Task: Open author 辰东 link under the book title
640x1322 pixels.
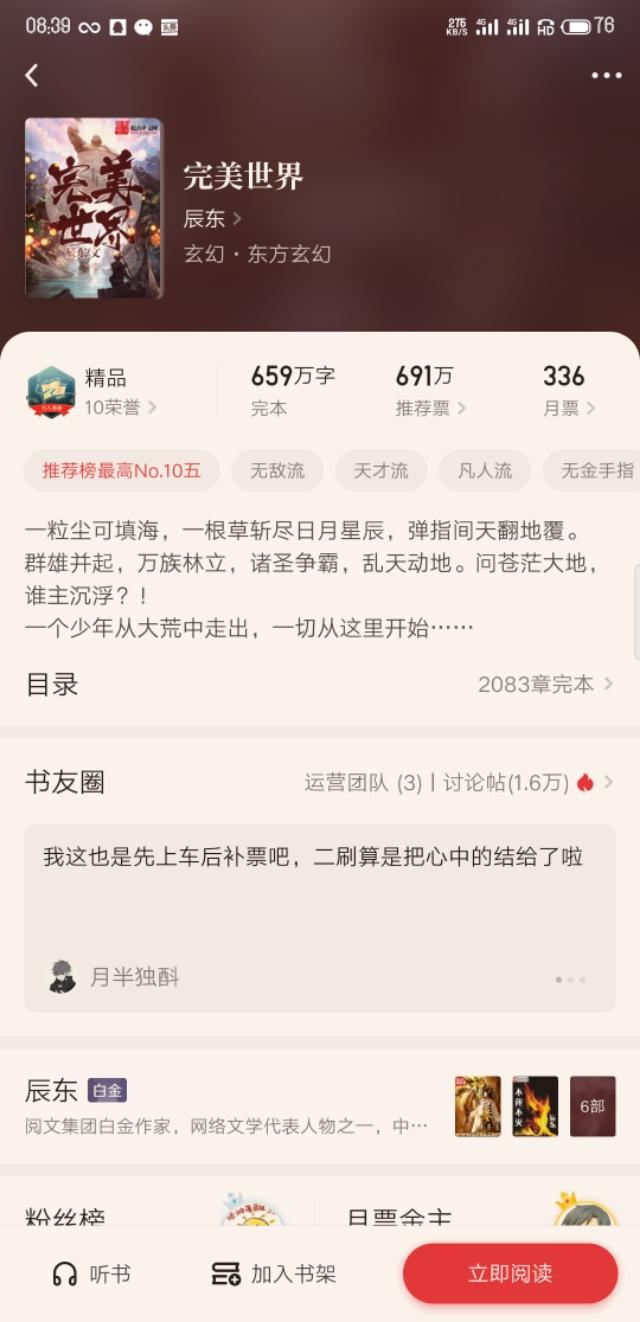Action: 212,218
